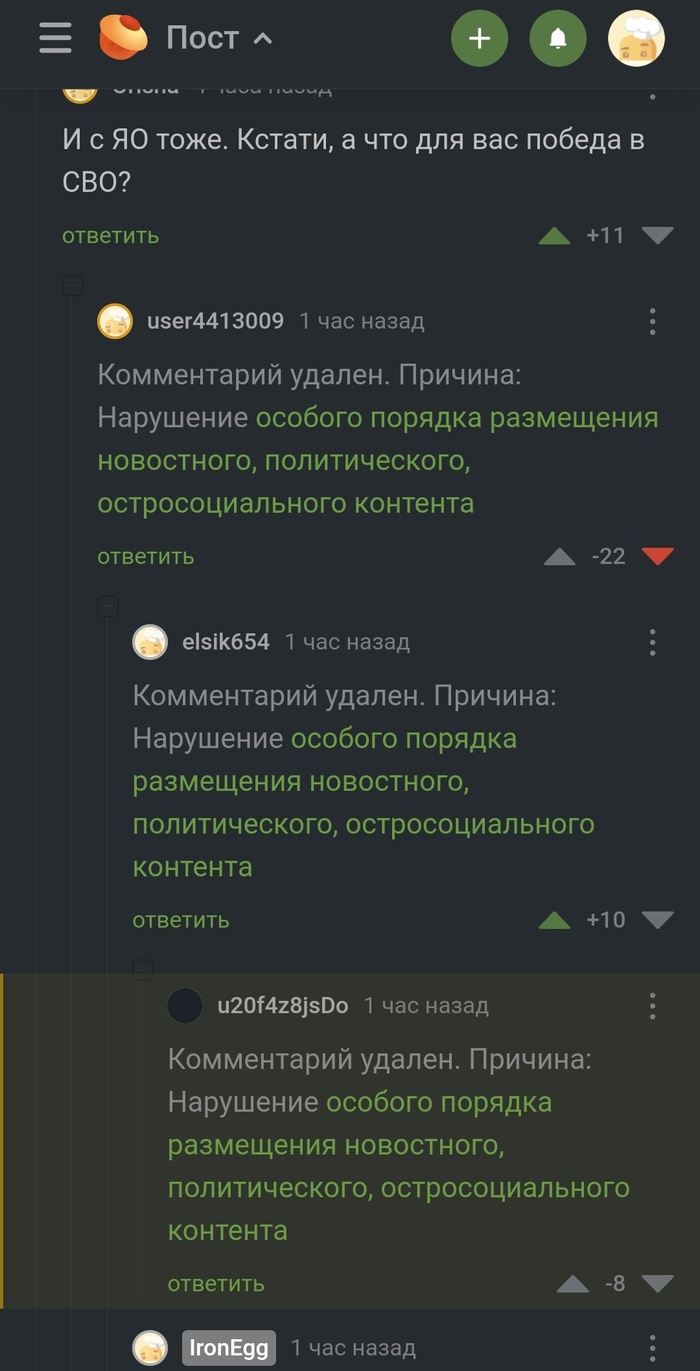Screen dimensions: 700x1371
Task: Reply to the comment about победа в СВО
Action: point(110,236)
